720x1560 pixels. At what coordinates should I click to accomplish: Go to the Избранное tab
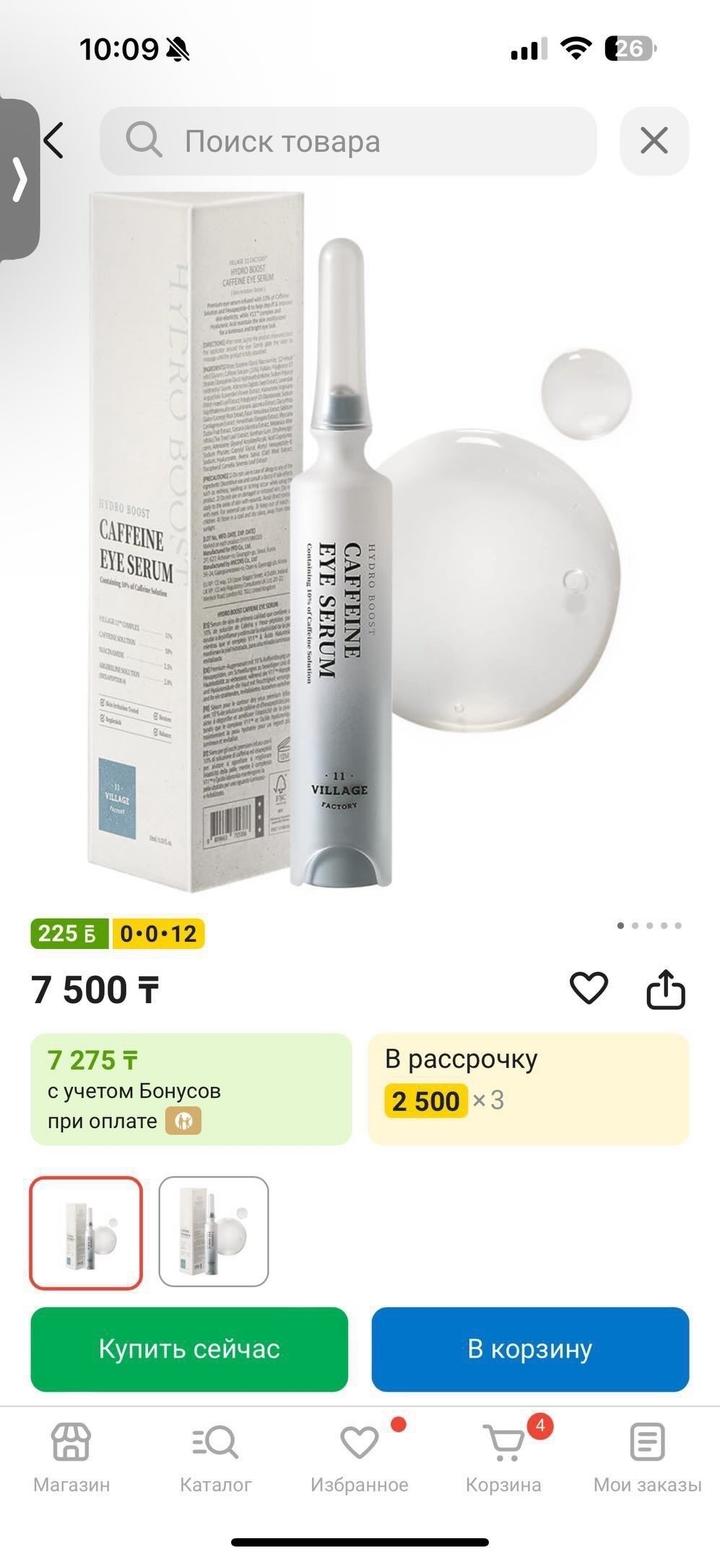point(359,1457)
